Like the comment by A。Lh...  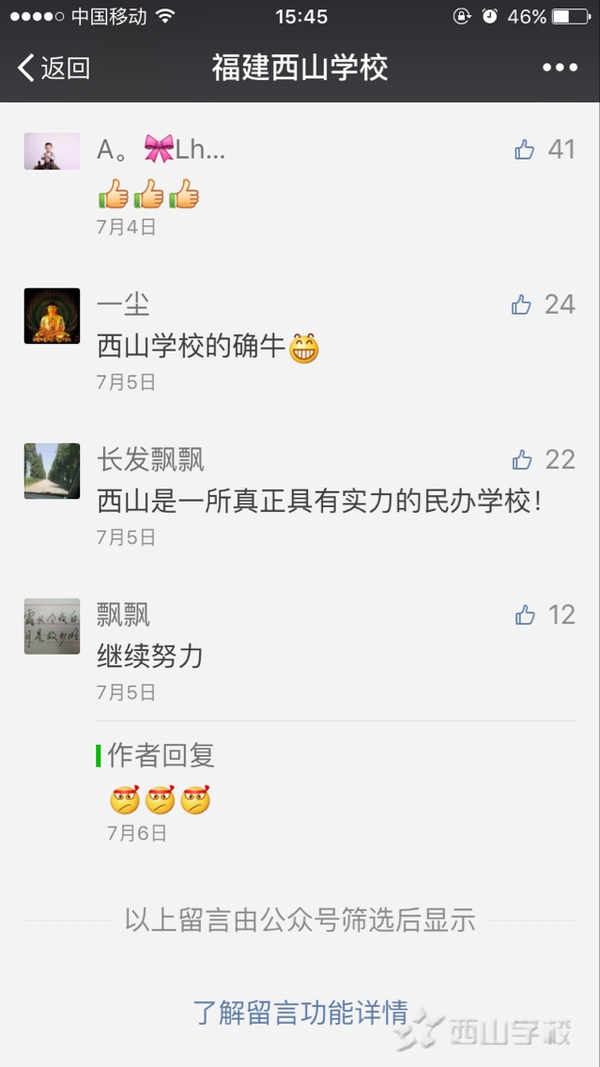click(525, 150)
